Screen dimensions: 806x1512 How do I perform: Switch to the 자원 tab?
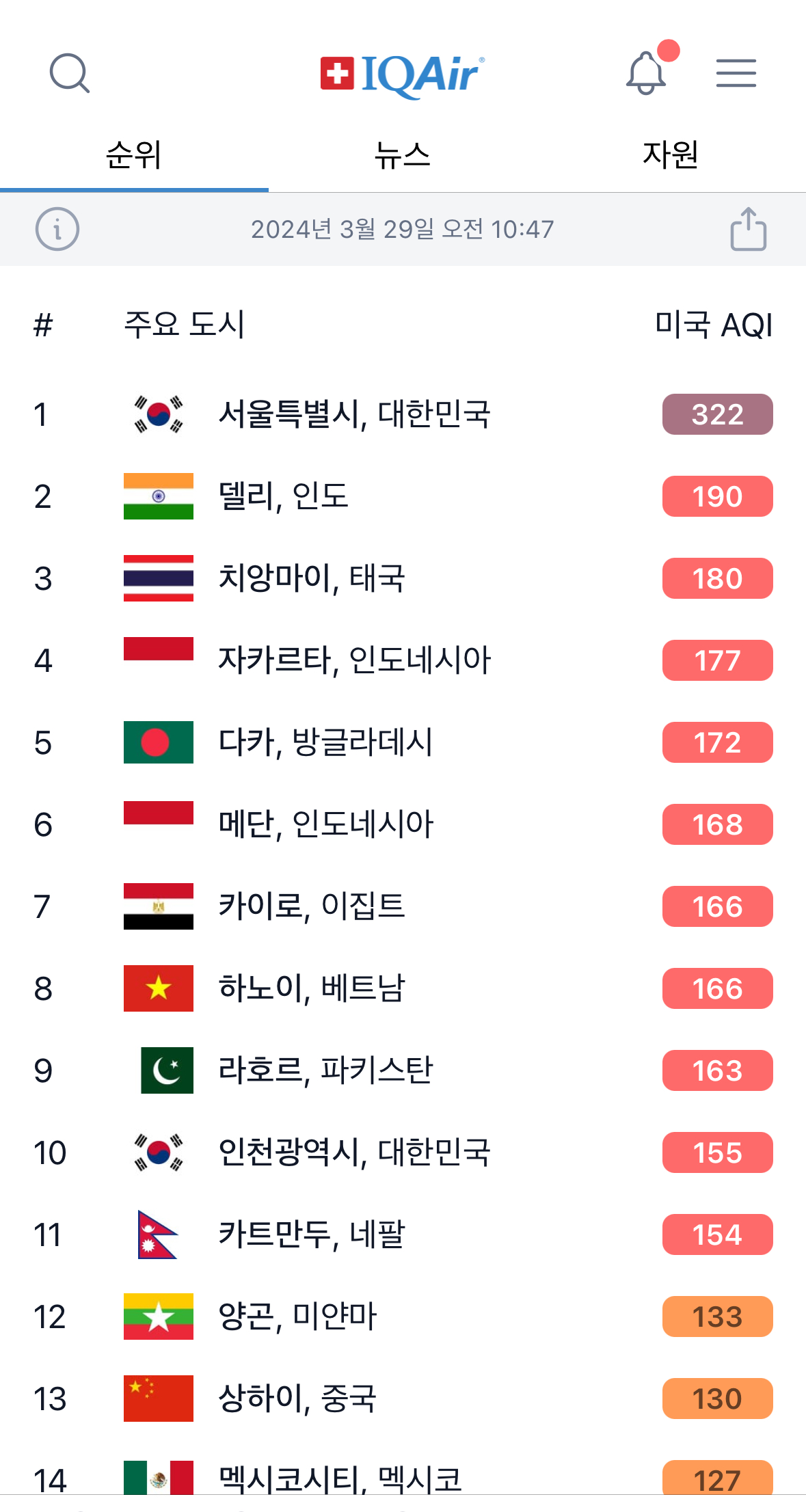click(x=671, y=155)
